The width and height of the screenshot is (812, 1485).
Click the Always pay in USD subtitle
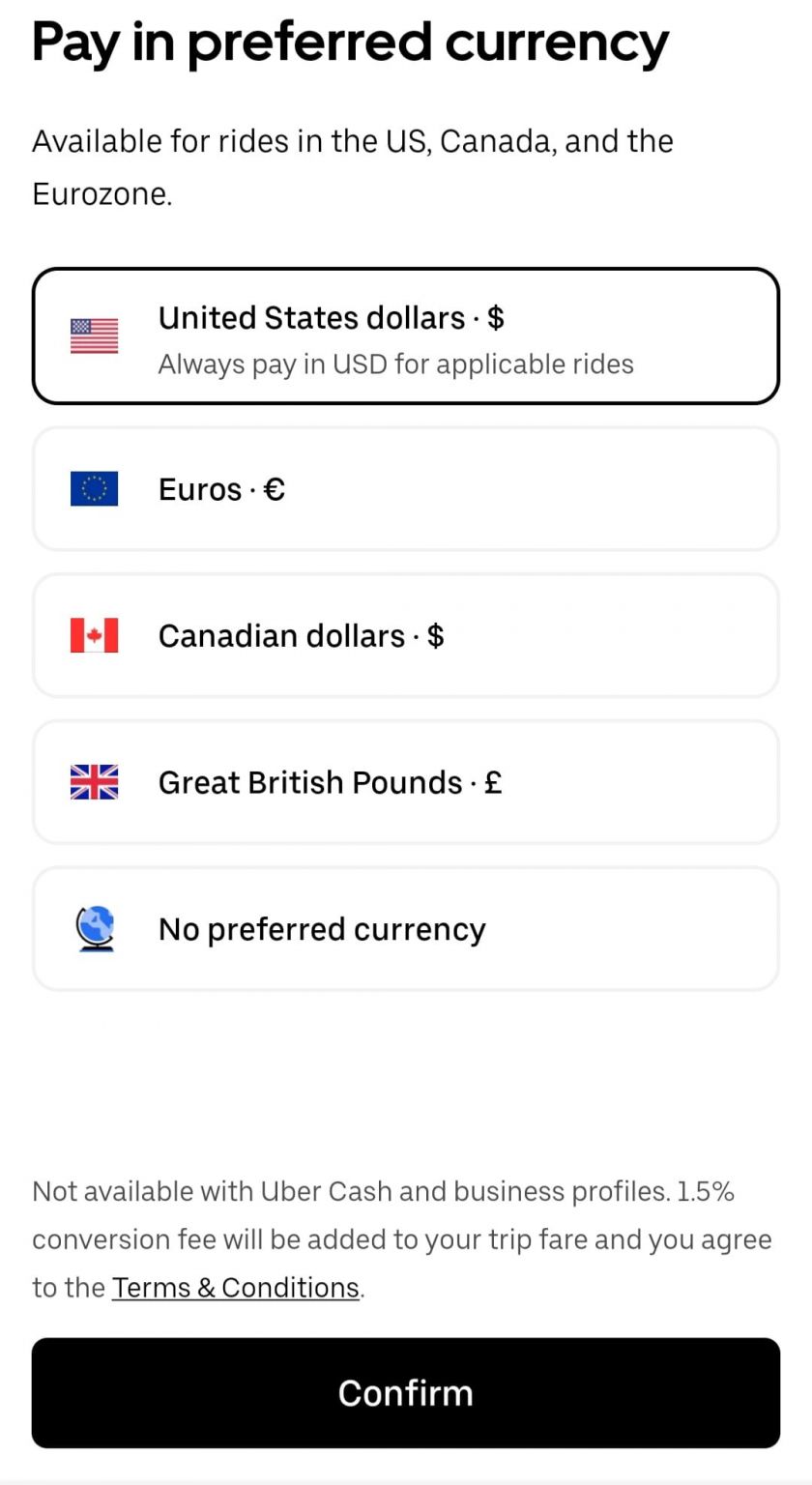[395, 364]
